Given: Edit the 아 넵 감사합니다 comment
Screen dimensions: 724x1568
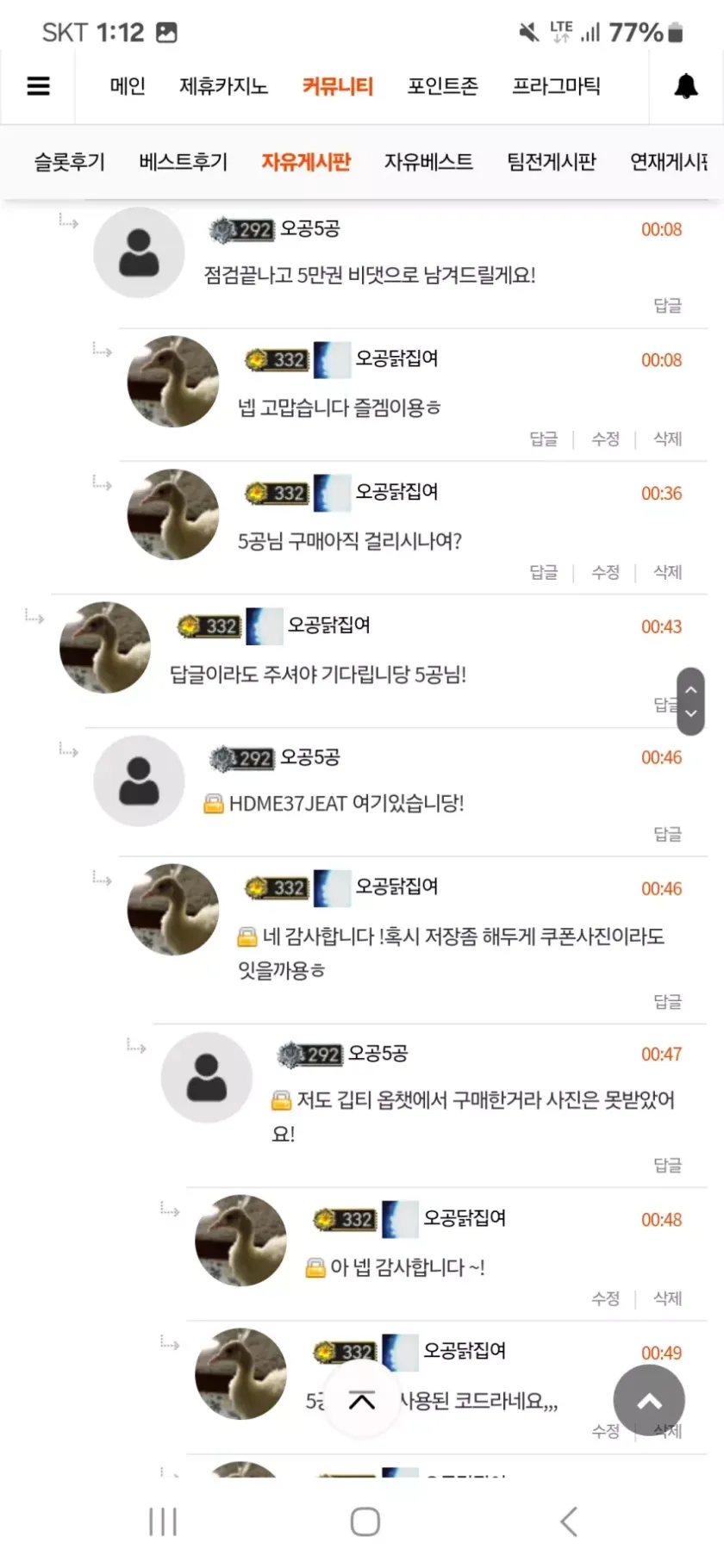Looking at the screenshot, I should tap(605, 1298).
